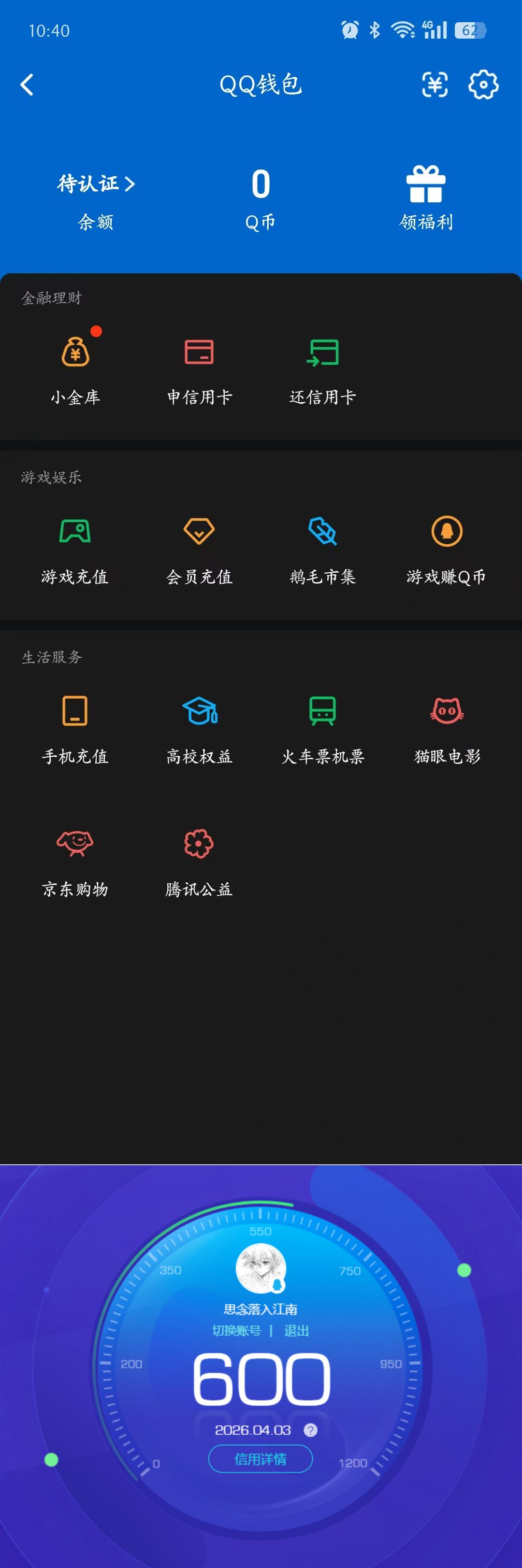Open 游戏赚Q币
This screenshot has width=522, height=1568.
click(x=447, y=548)
